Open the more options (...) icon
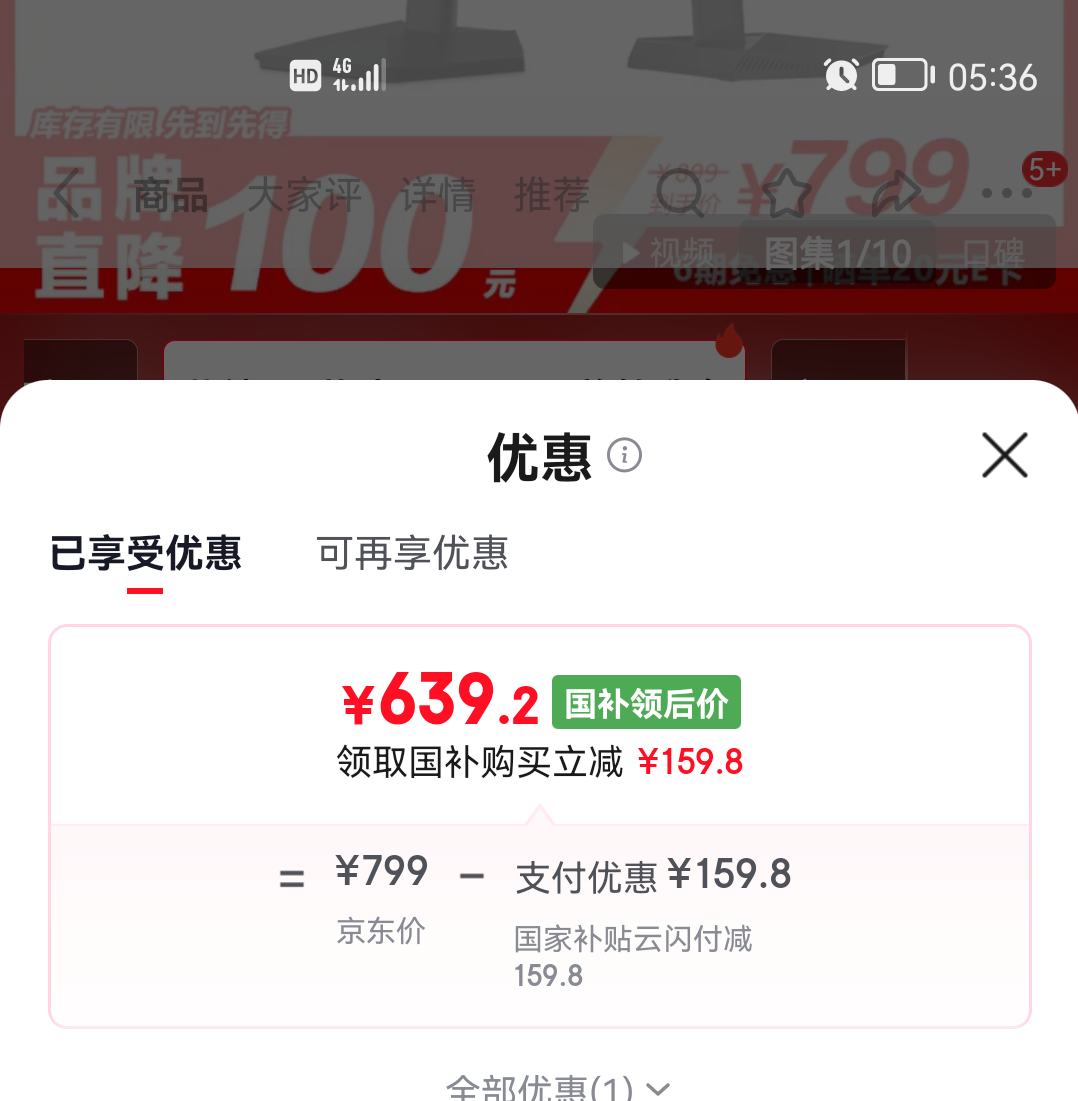 1006,196
